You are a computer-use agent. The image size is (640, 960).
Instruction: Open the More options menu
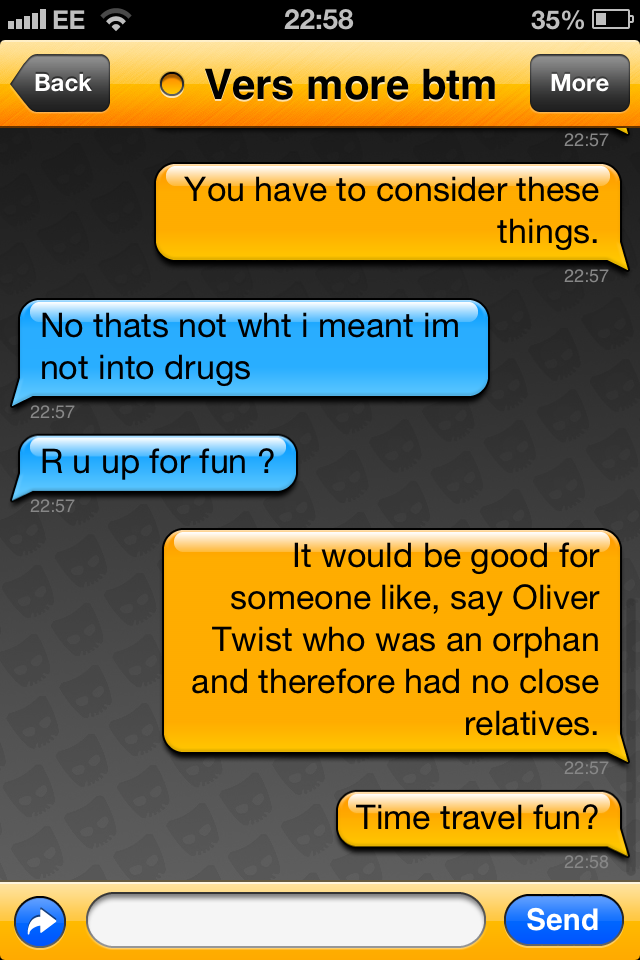578,84
